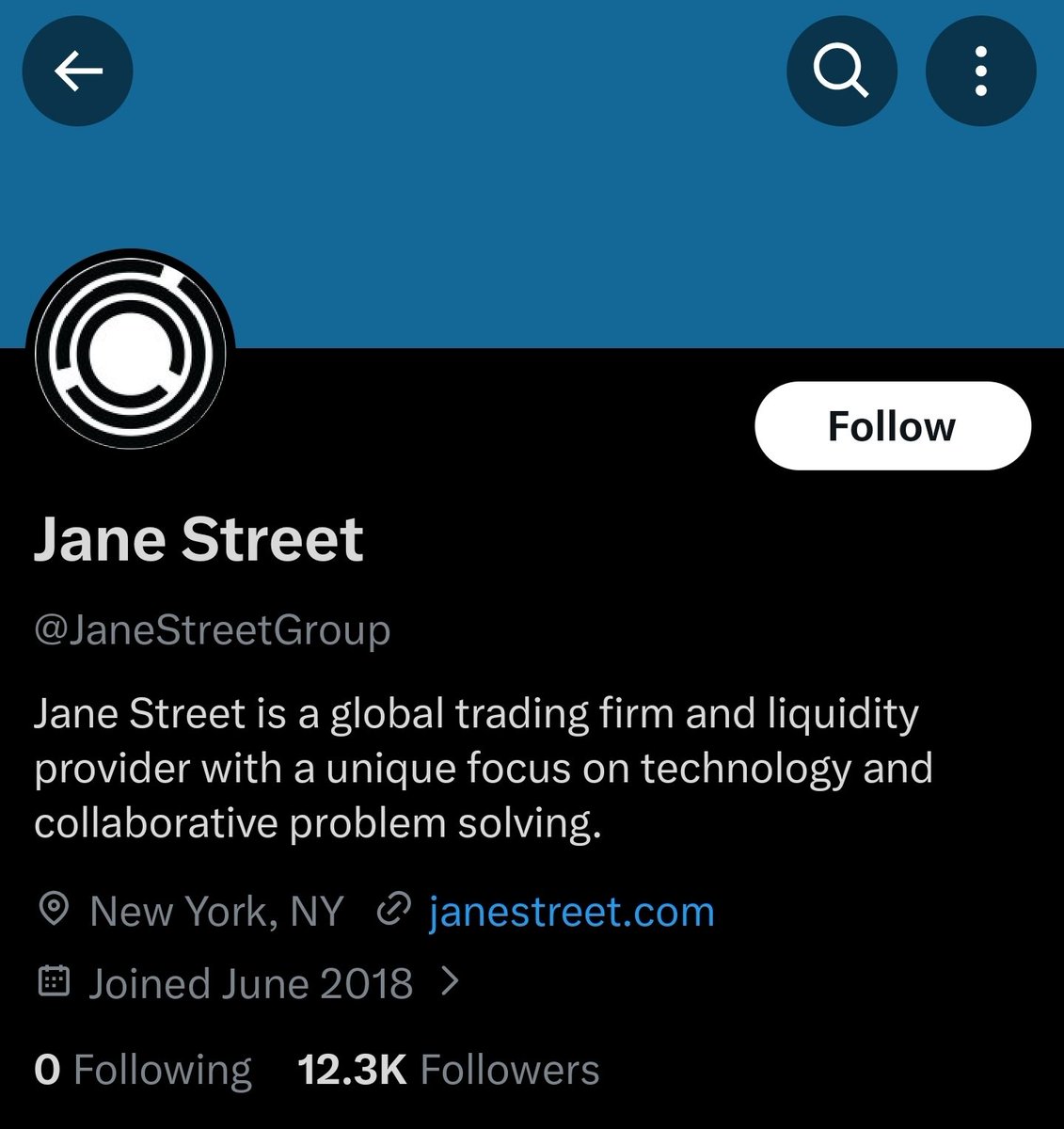Go back using the arrow icon
This screenshot has height=1129, width=1064.
pos(77,72)
